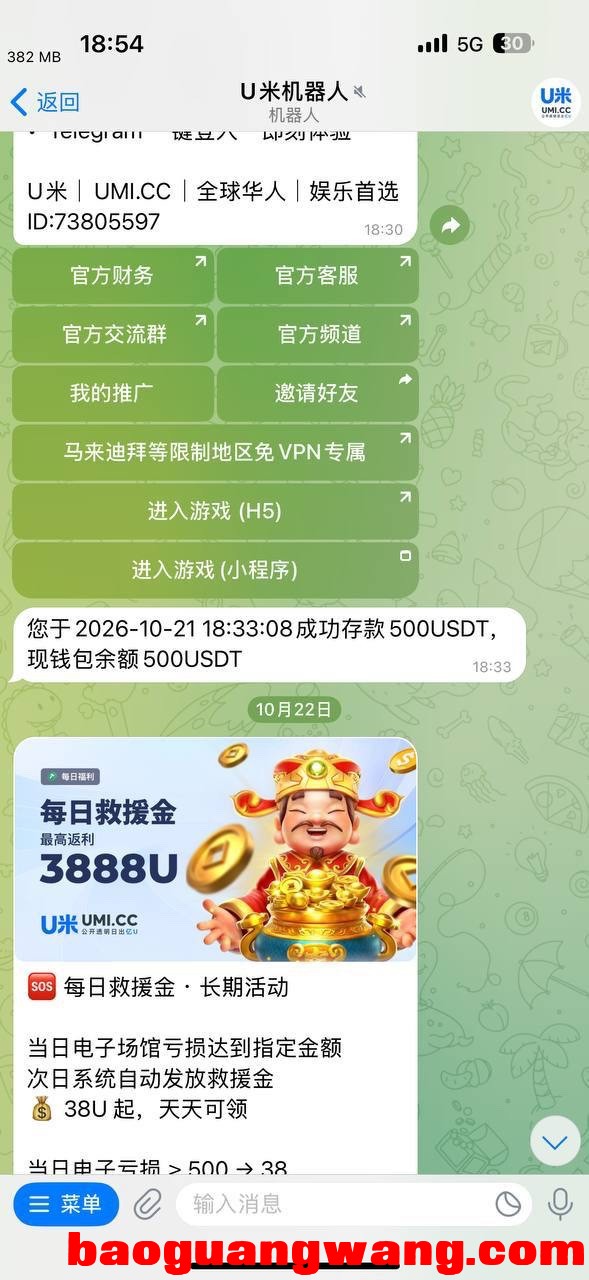
Task: Open the 每日救援金 3888U banner image
Action: point(215,850)
